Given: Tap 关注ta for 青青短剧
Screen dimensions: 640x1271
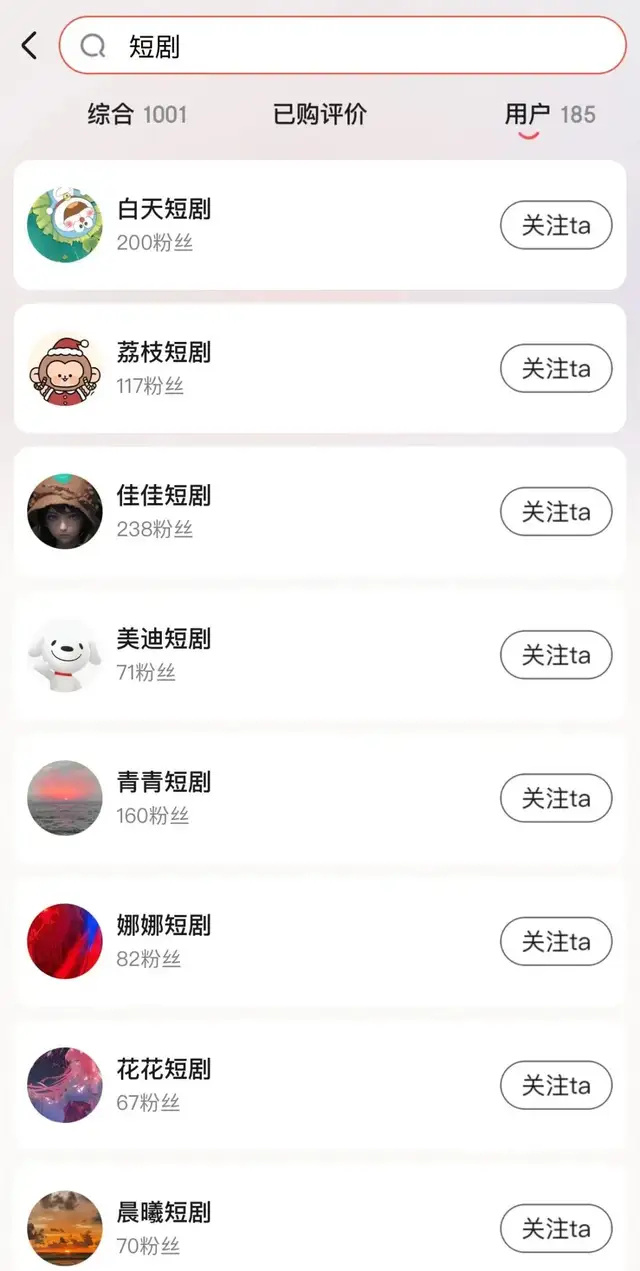Looking at the screenshot, I should (x=556, y=798).
